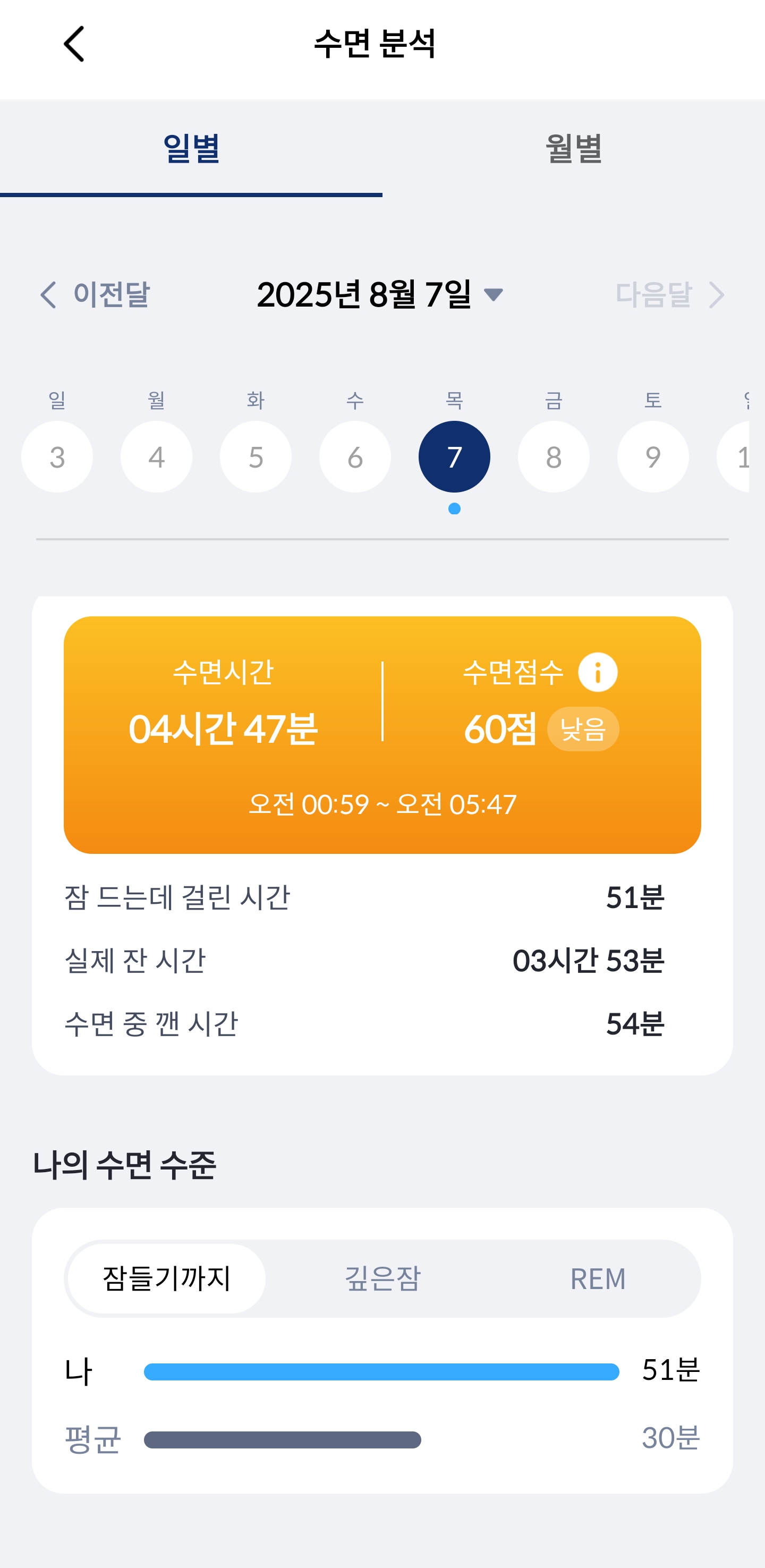765x1568 pixels.
Task: Select day 5 in the date strip
Action: click(x=255, y=456)
